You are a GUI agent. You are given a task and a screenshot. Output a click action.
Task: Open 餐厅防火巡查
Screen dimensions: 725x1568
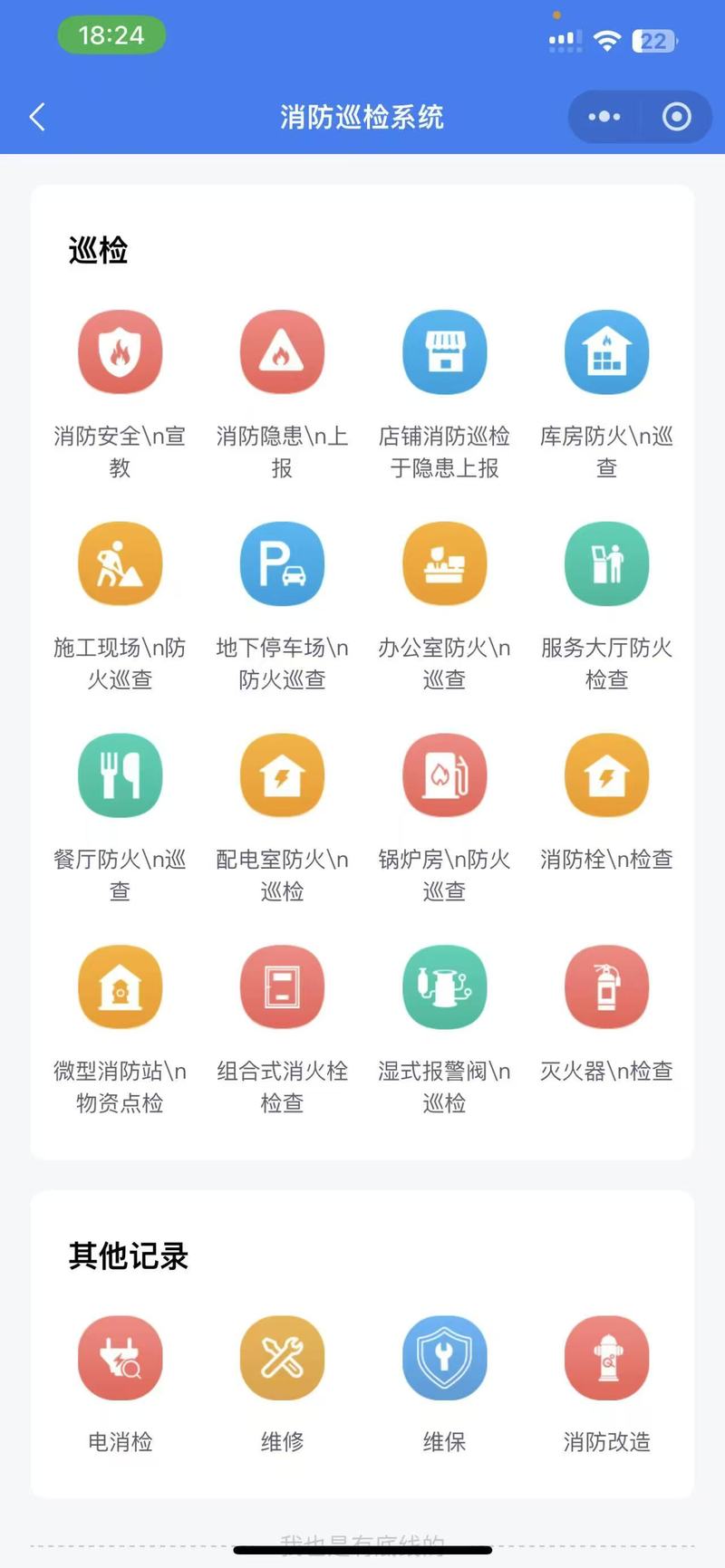click(x=120, y=775)
